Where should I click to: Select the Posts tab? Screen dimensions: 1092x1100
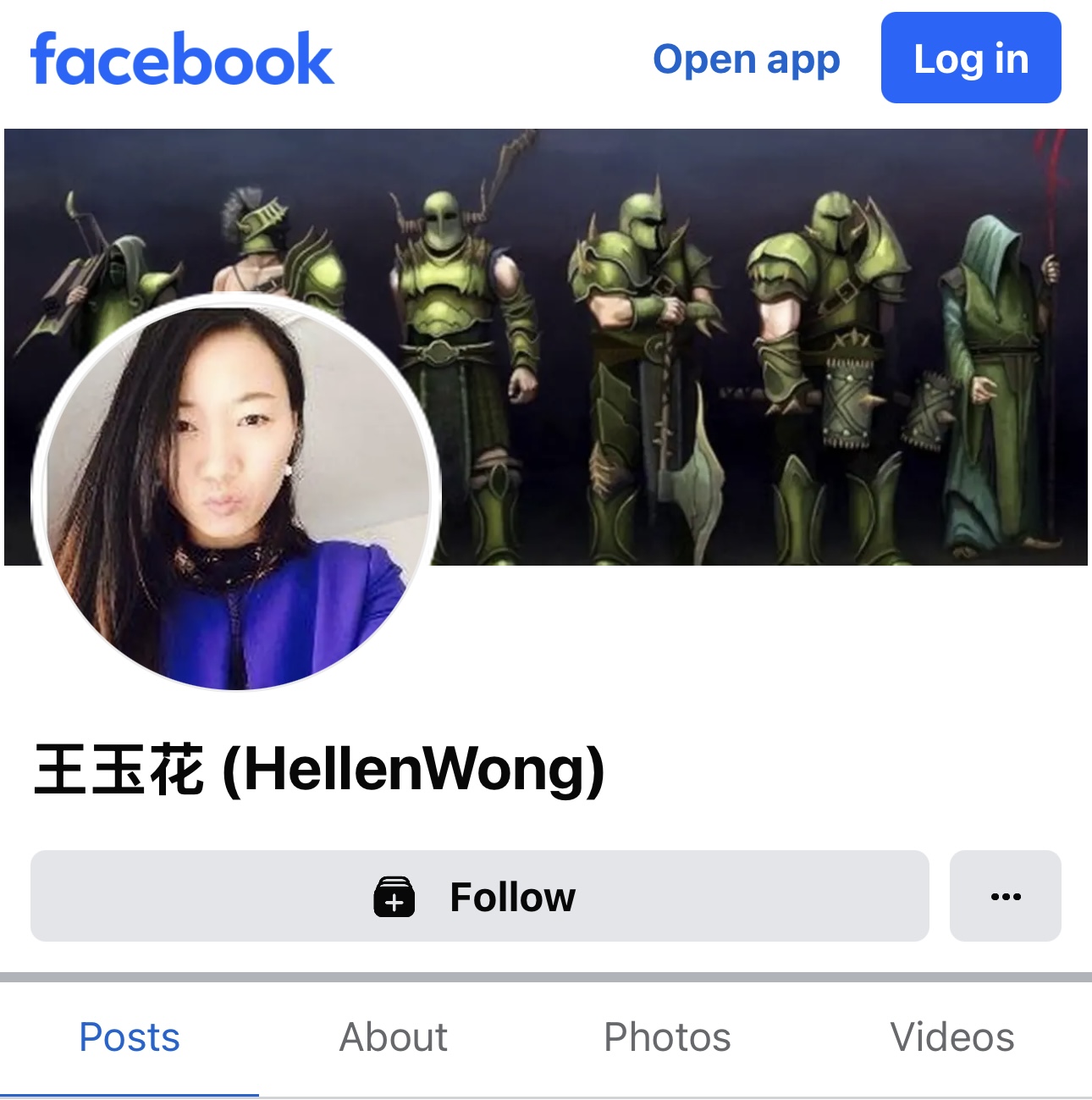click(x=130, y=1036)
